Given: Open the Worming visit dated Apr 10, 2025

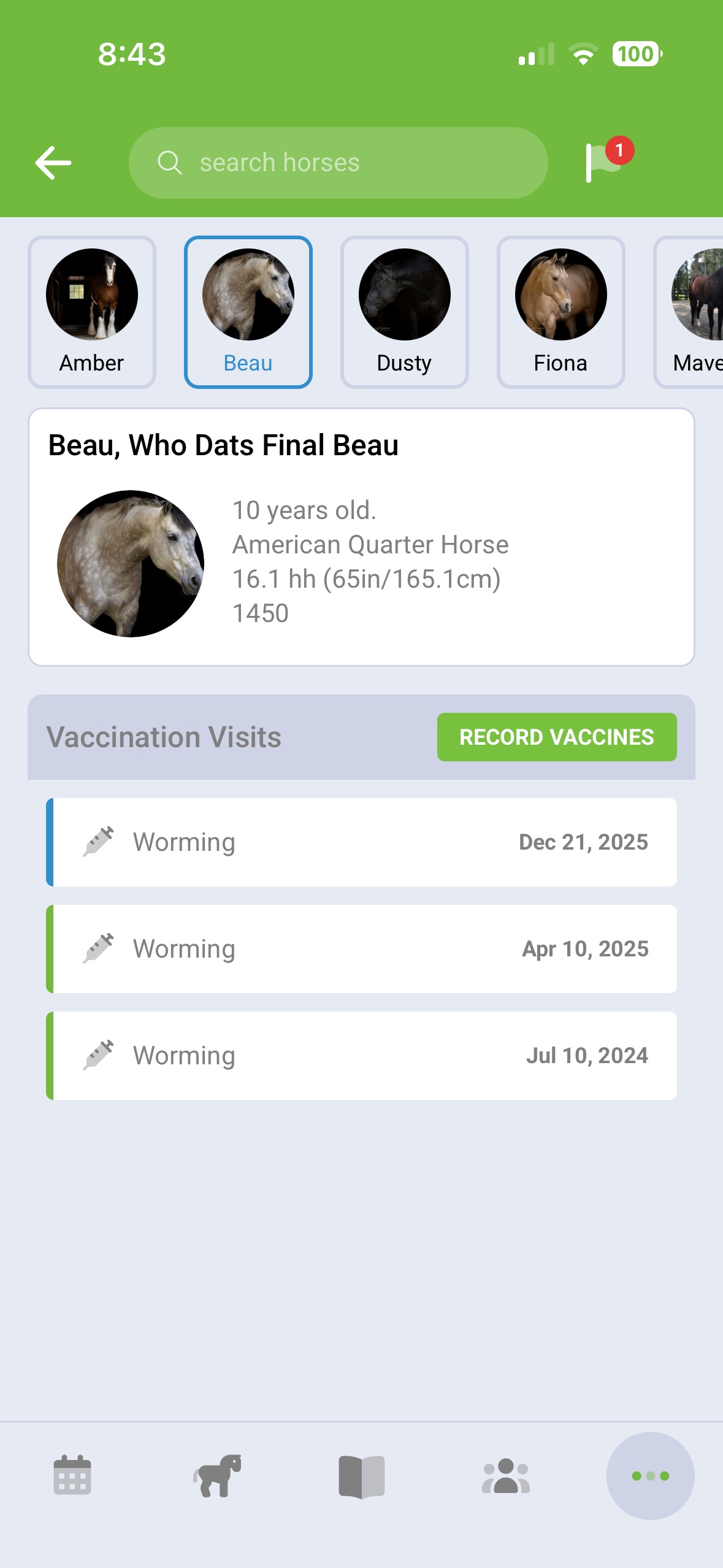Looking at the screenshot, I should pyautogui.click(x=362, y=948).
